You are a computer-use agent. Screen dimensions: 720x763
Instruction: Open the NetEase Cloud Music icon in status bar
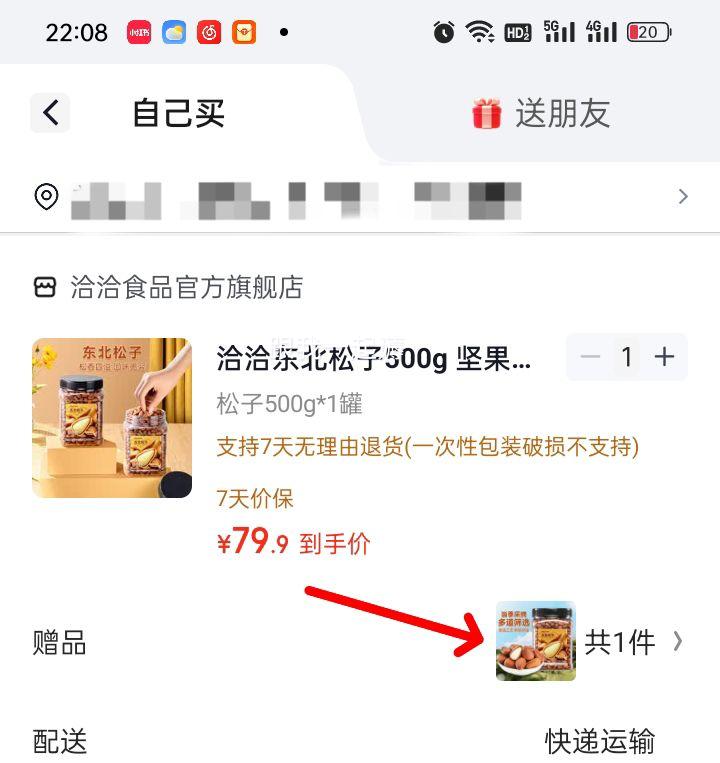(208, 31)
